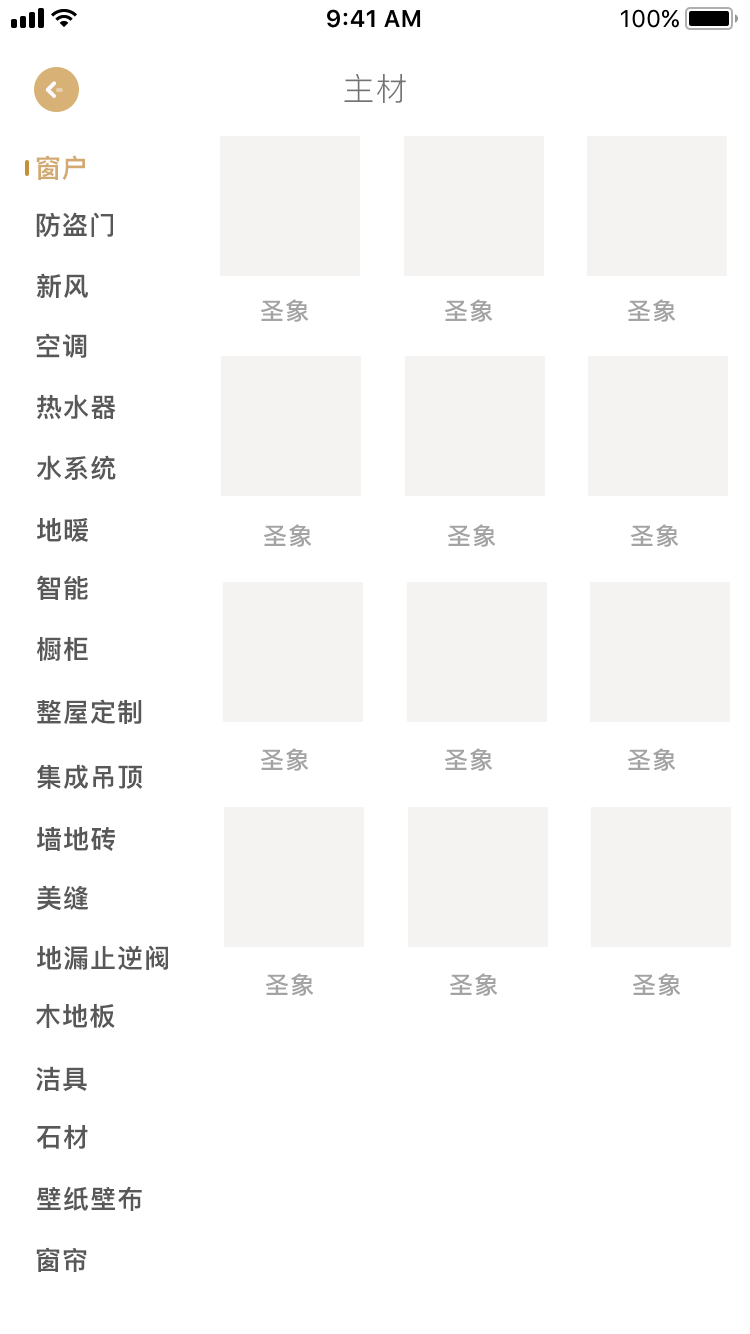The height and width of the screenshot is (1334, 750).
Task: Select 空调 from the category list
Action: pyautogui.click(x=62, y=347)
